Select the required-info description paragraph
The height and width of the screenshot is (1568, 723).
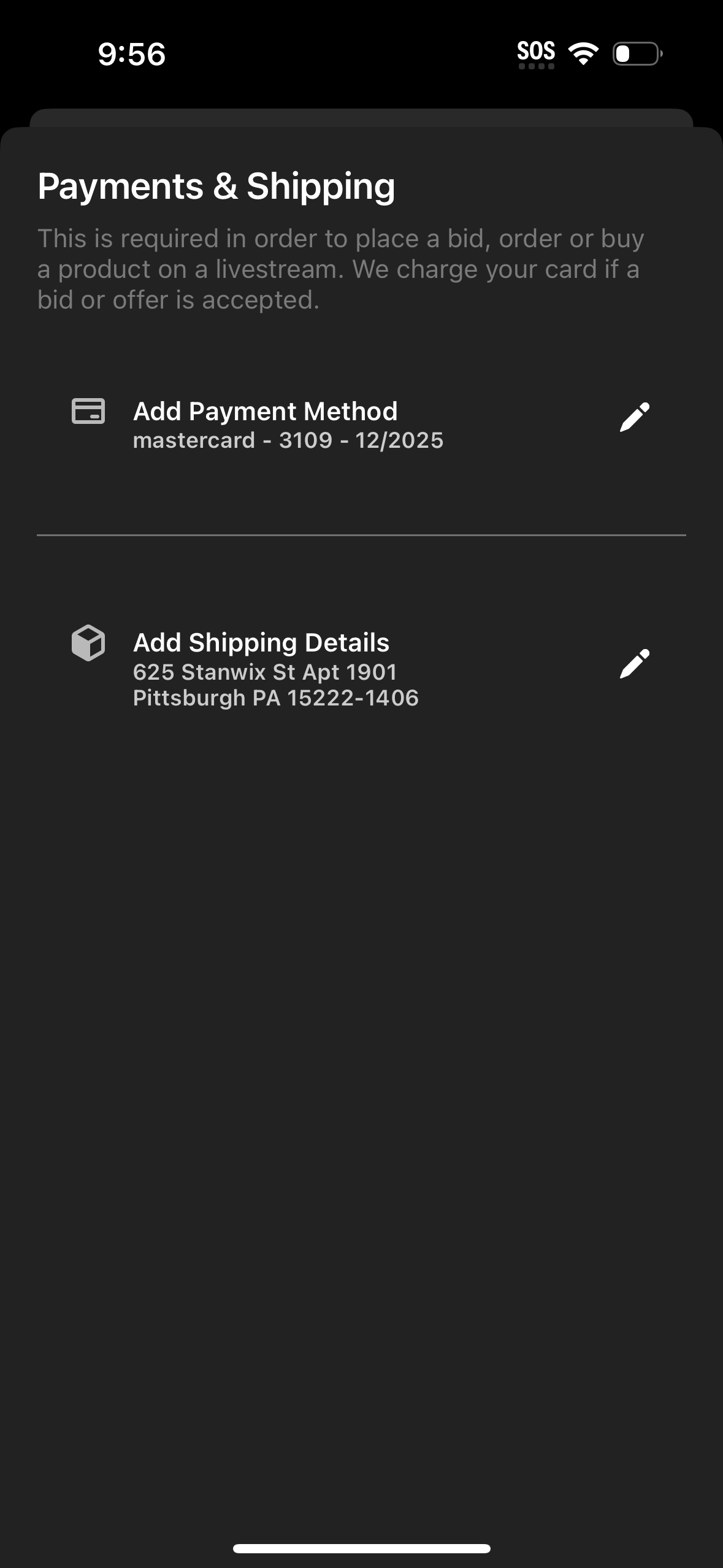pos(340,267)
